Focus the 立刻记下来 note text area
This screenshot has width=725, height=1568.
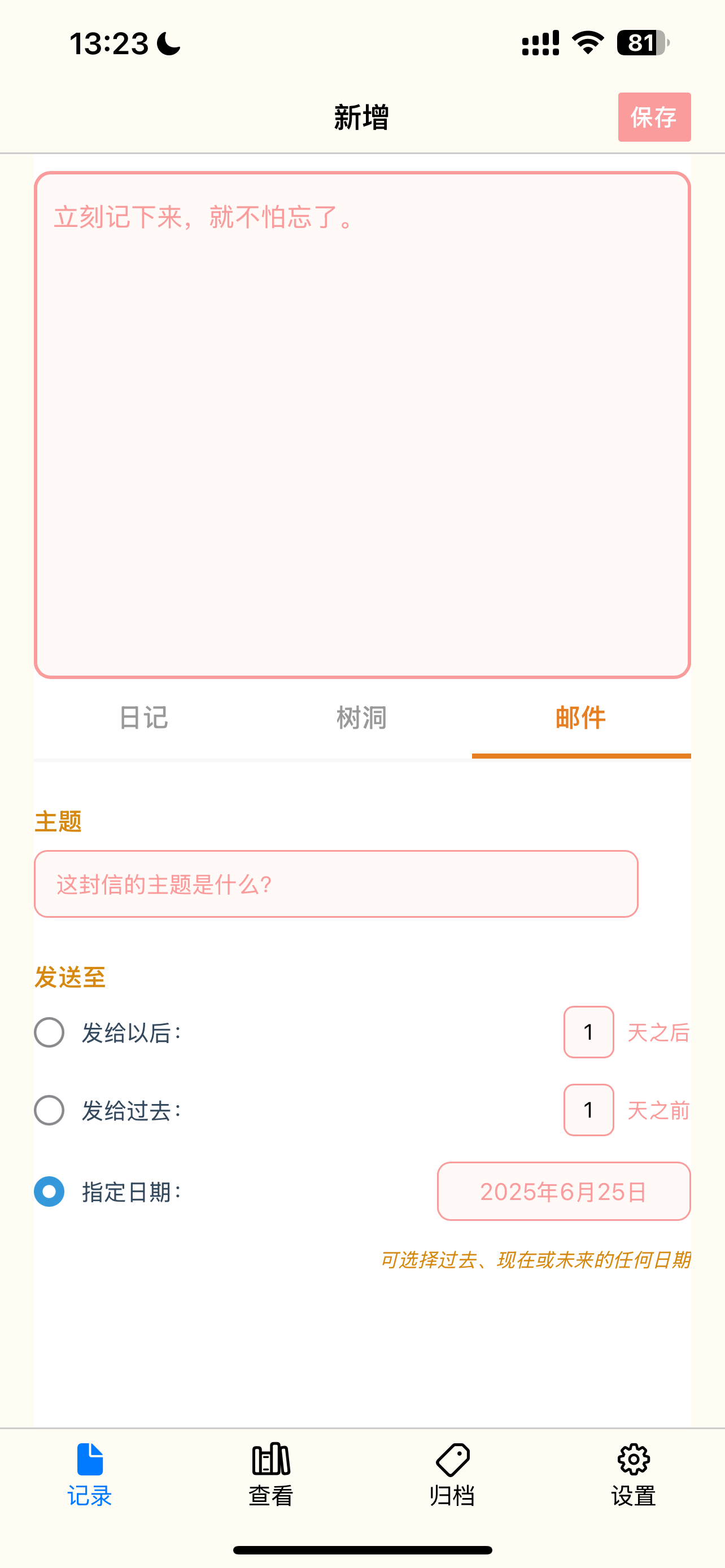362,425
